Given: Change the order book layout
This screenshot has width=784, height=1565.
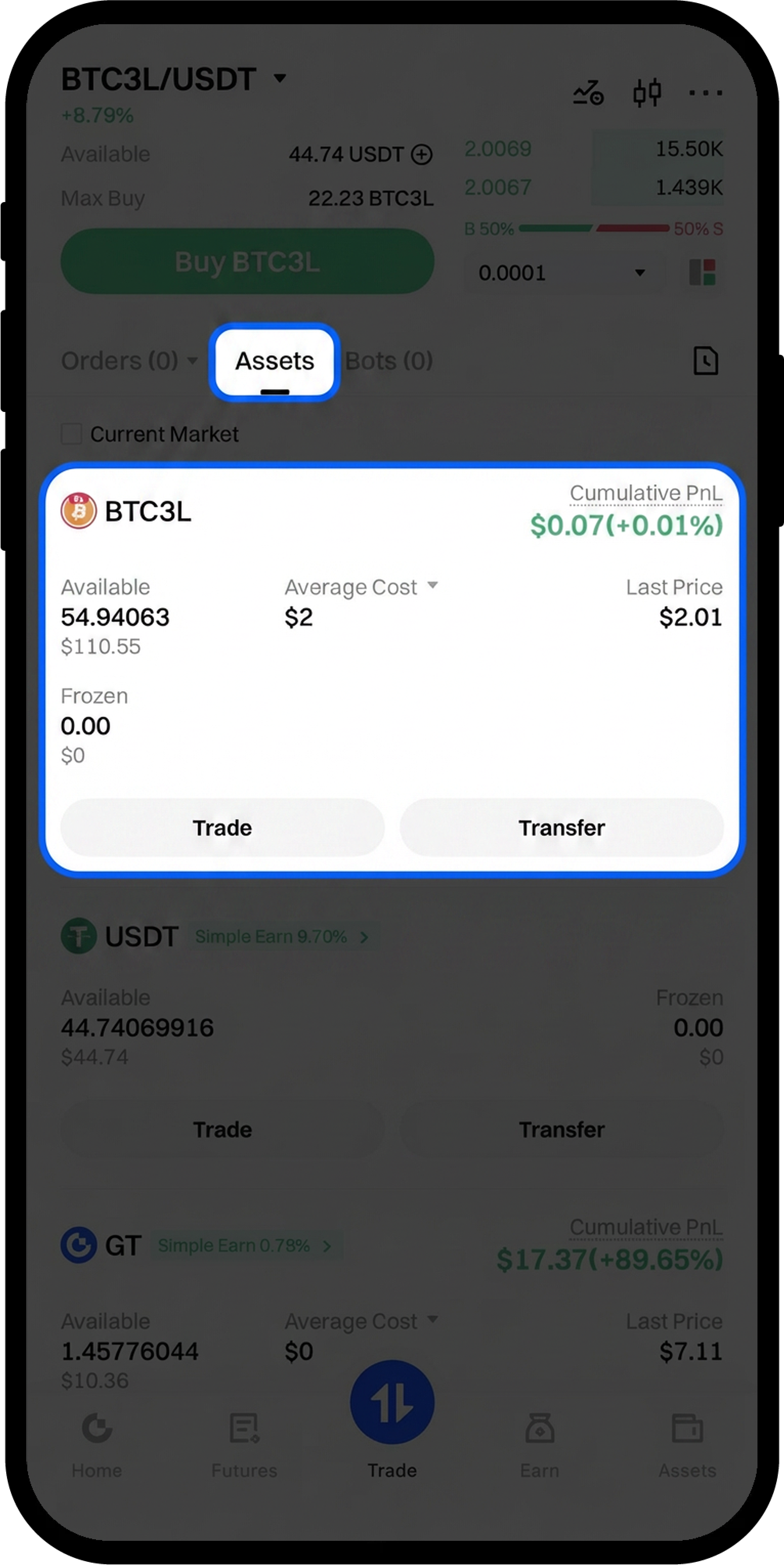Looking at the screenshot, I should point(702,273).
